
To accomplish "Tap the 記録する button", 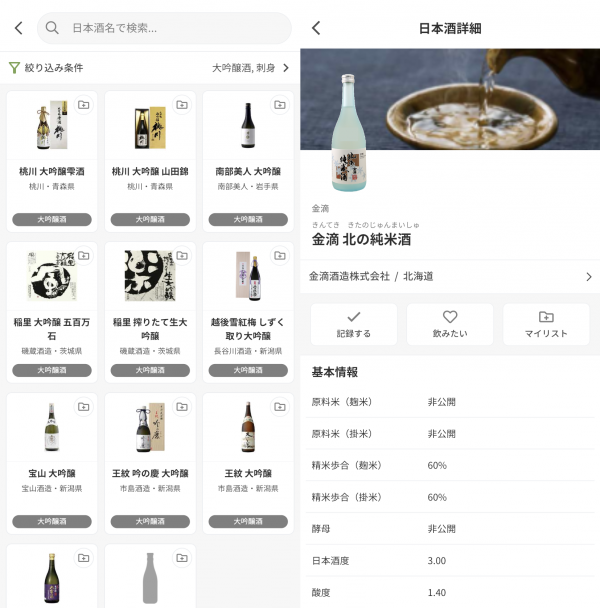I will pyautogui.click(x=353, y=324).
